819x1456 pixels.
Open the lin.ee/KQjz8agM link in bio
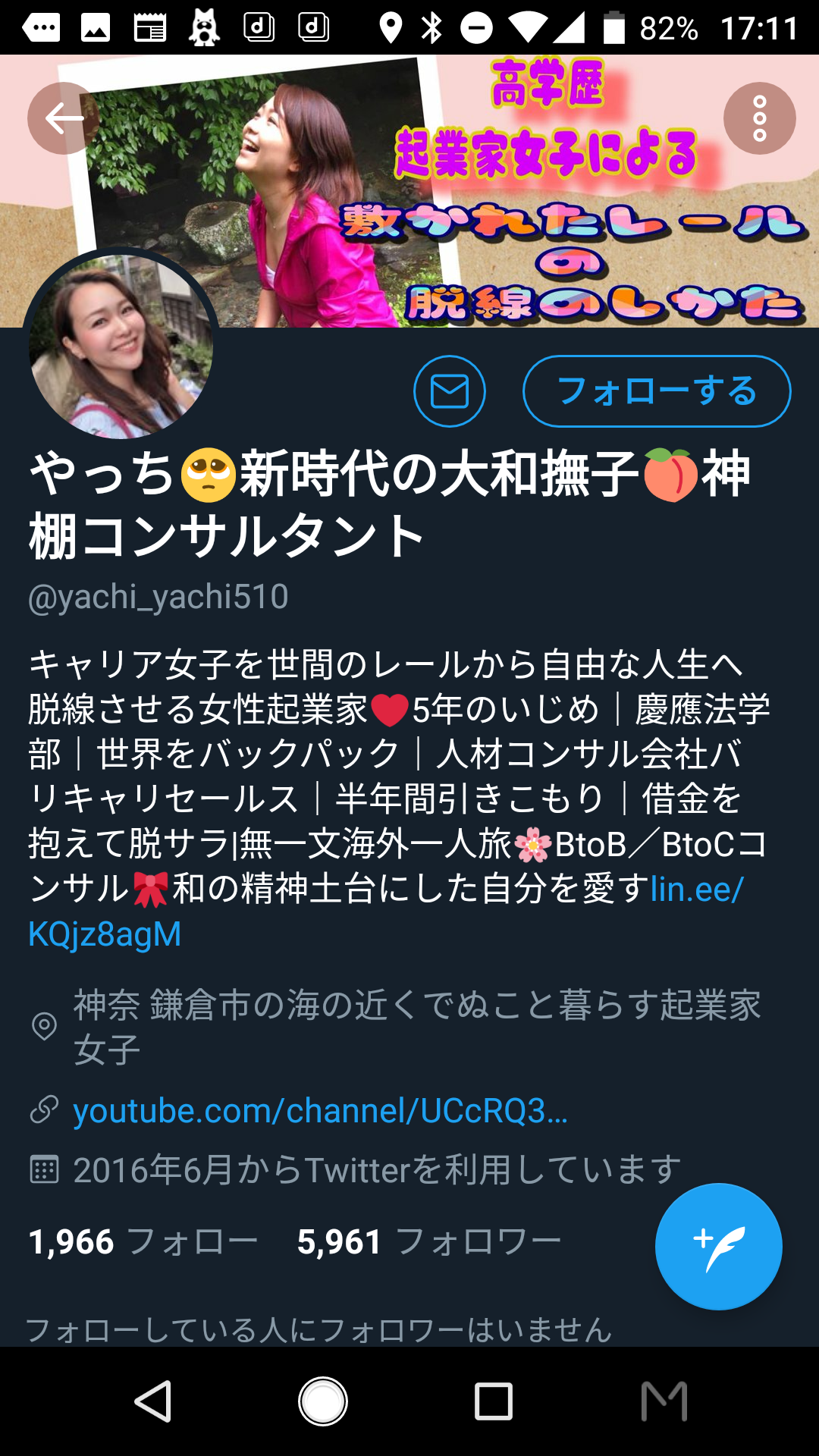[x=105, y=934]
